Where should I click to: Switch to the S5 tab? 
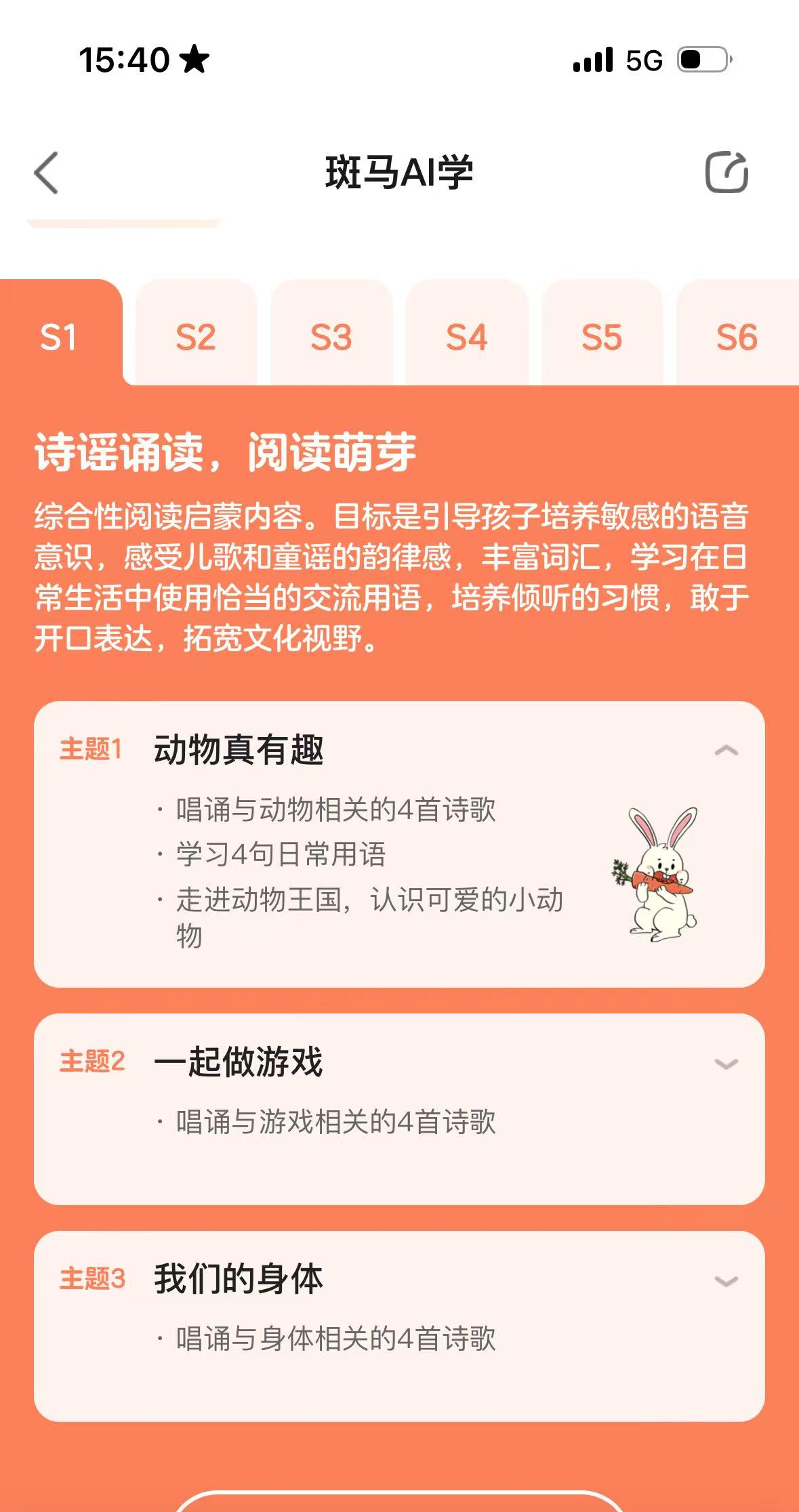tap(602, 337)
